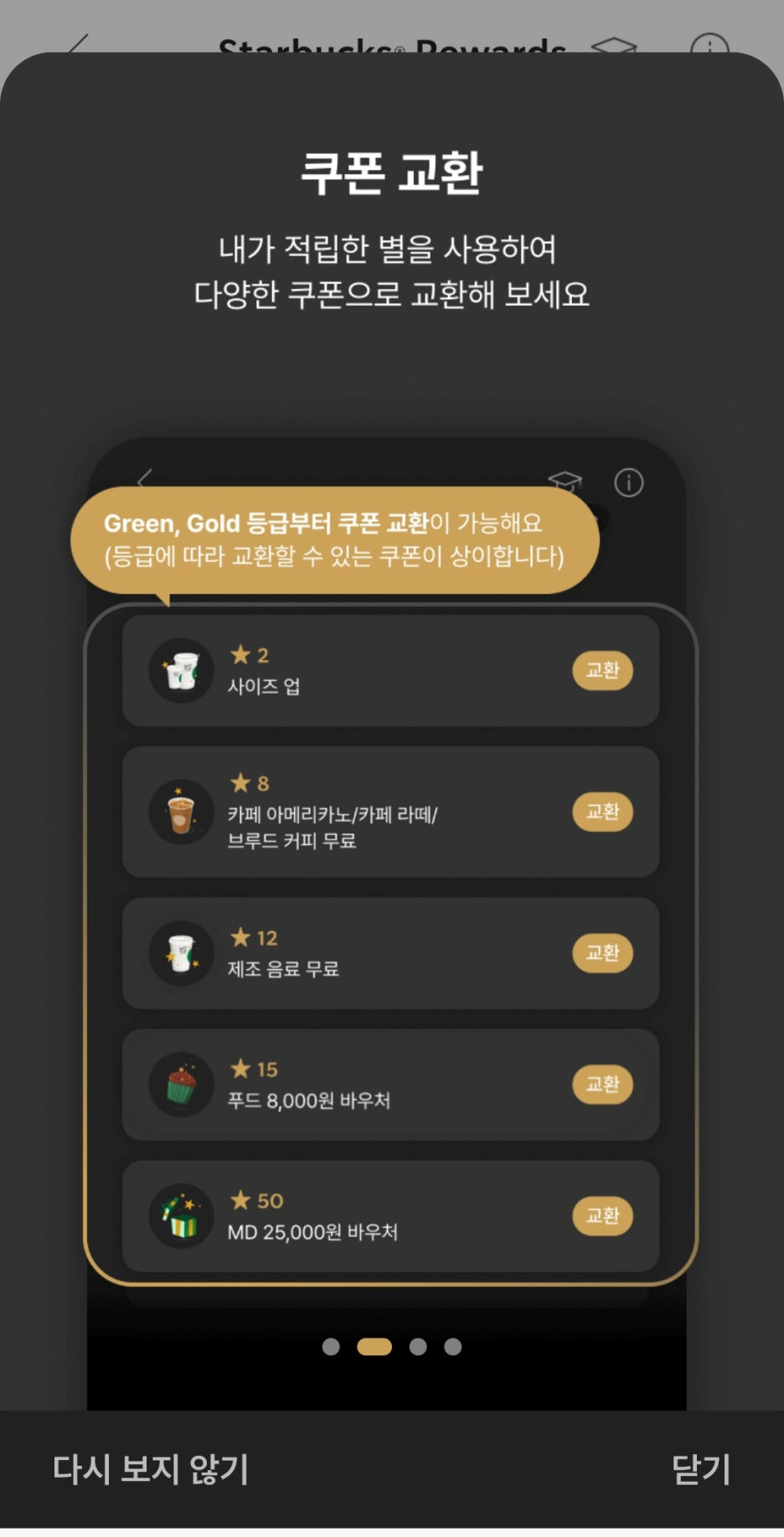Select the beverage cup icon for 제조 음료 무료
Viewport: 784px width, 1537px height.
click(180, 952)
